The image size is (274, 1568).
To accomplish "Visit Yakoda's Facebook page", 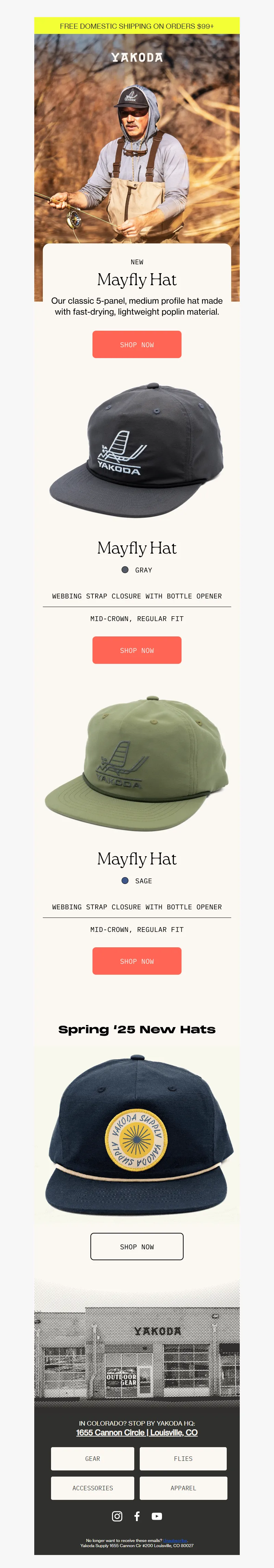I will pyautogui.click(x=137, y=1516).
